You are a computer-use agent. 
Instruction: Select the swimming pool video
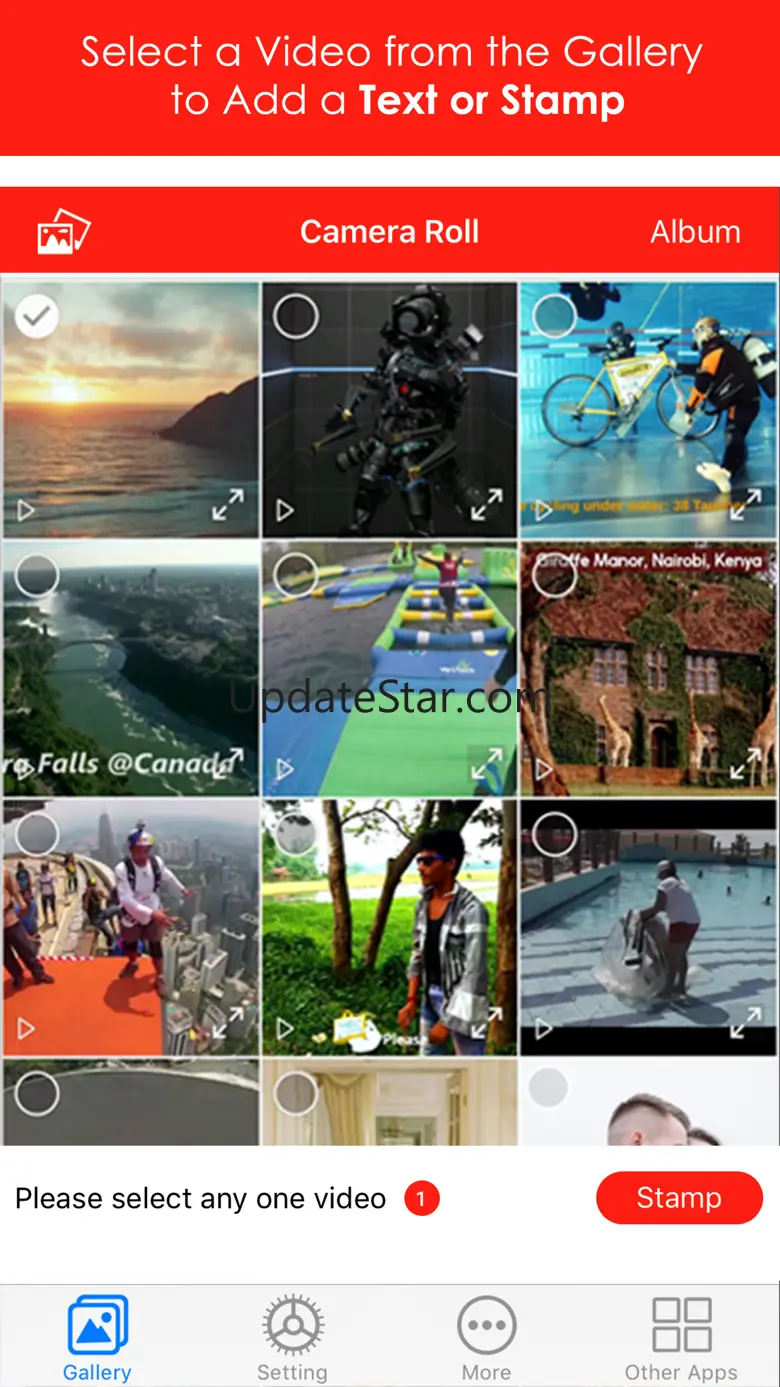pyautogui.click(x=554, y=835)
